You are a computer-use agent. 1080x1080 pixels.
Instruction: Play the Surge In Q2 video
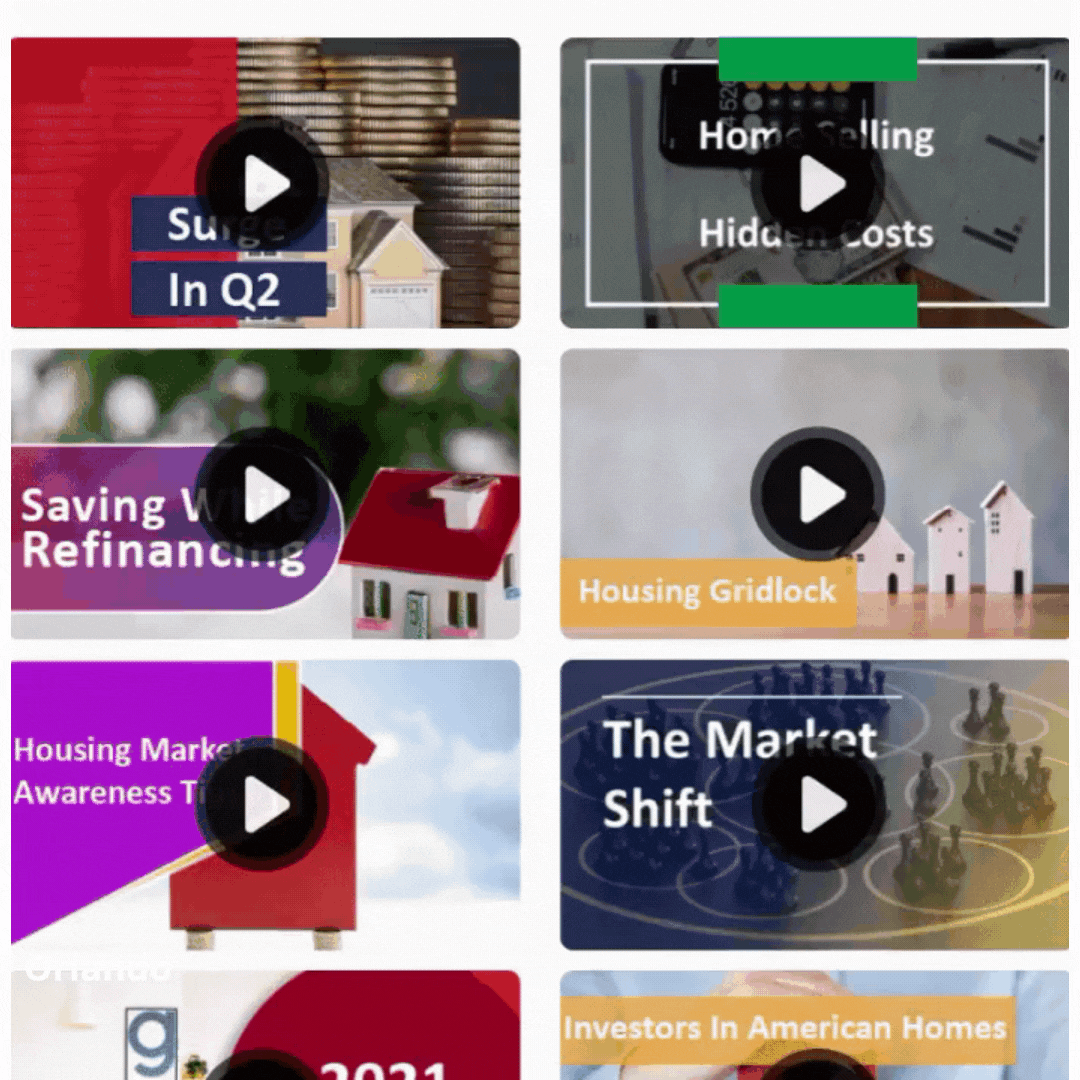tap(265, 184)
